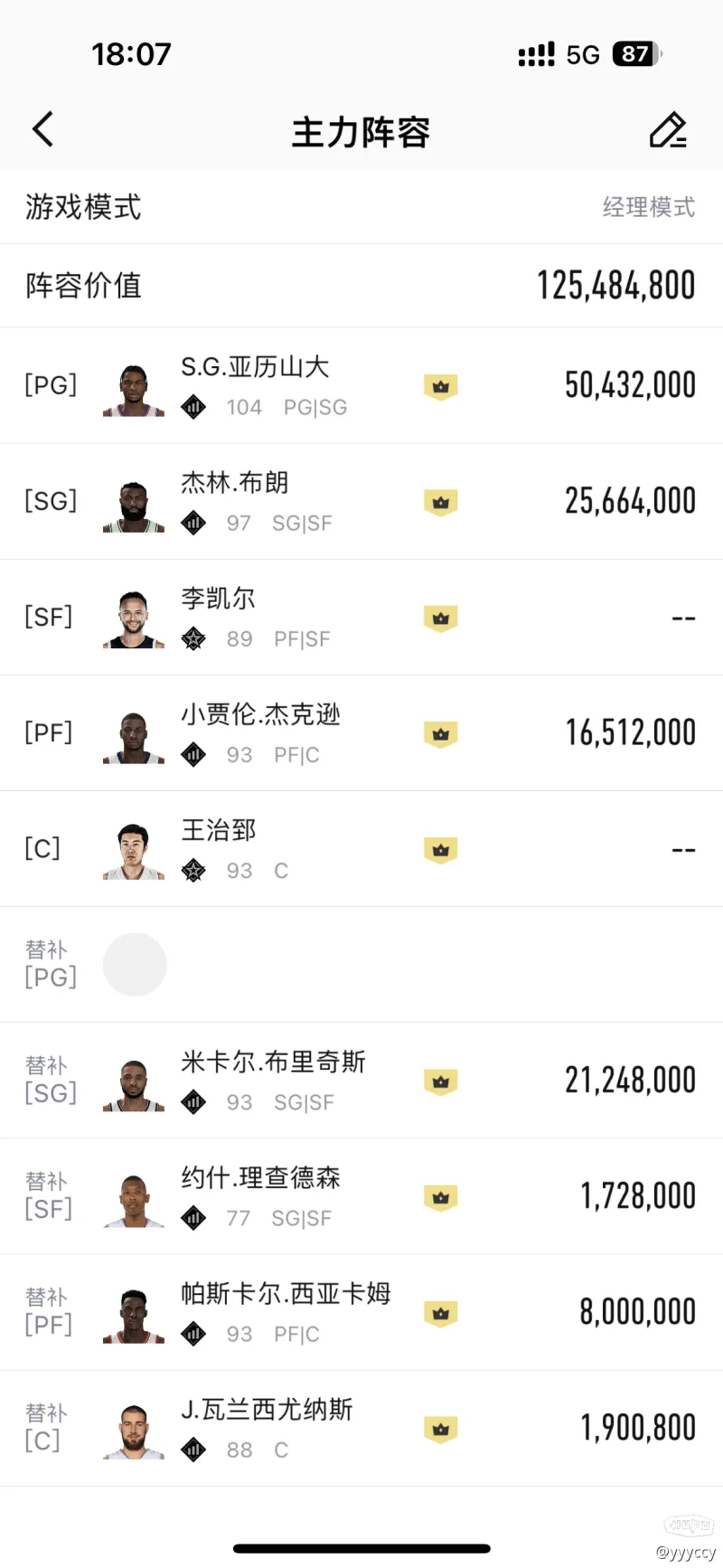Viewport: 723px width, 1568px height.
Task: Tap the edit lineup pencil icon
Action: point(668,130)
